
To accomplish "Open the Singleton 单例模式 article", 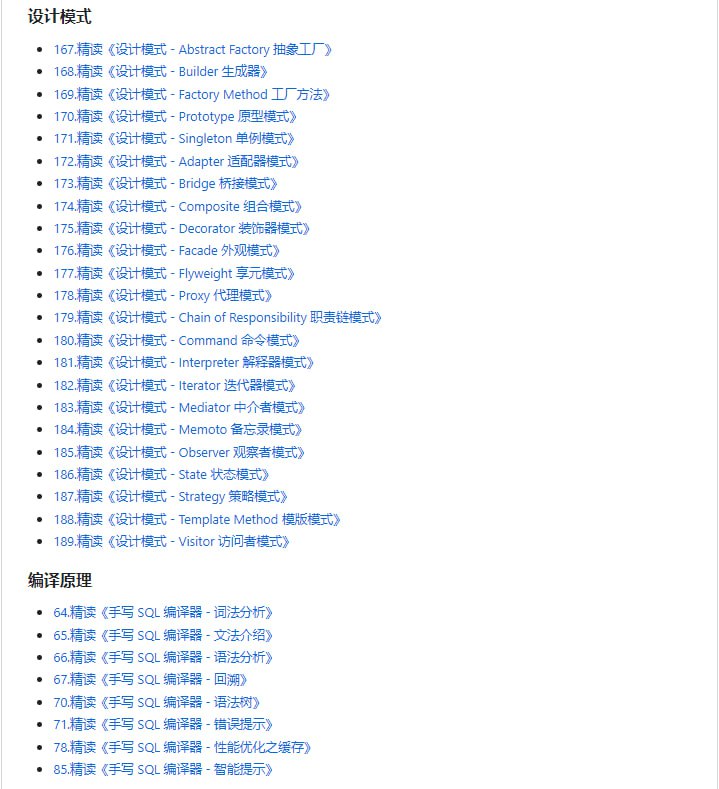I will tap(175, 139).
